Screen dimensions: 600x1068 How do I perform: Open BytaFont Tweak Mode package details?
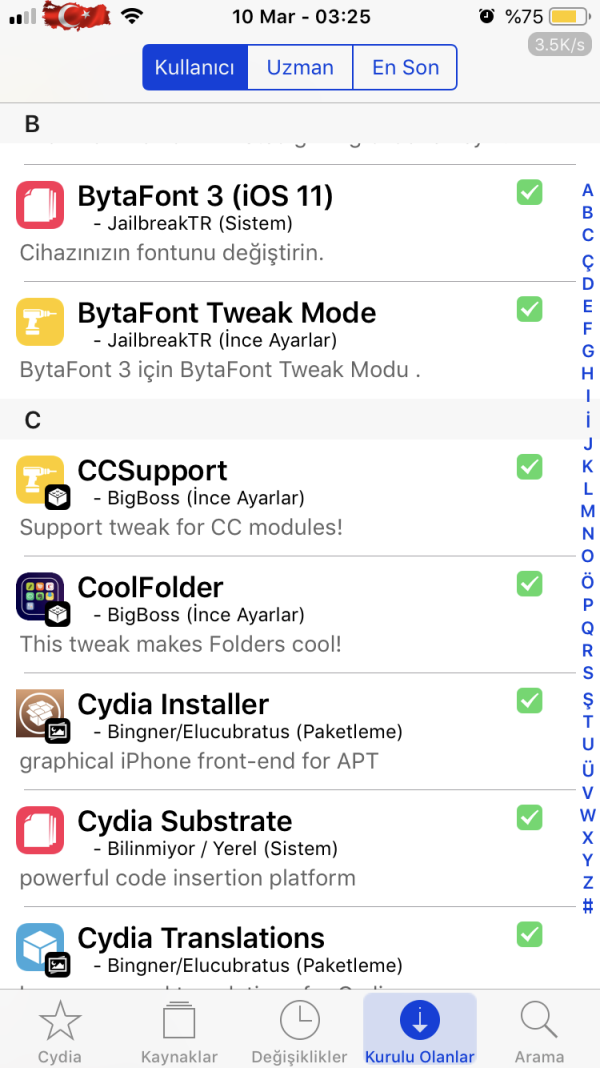click(280, 339)
